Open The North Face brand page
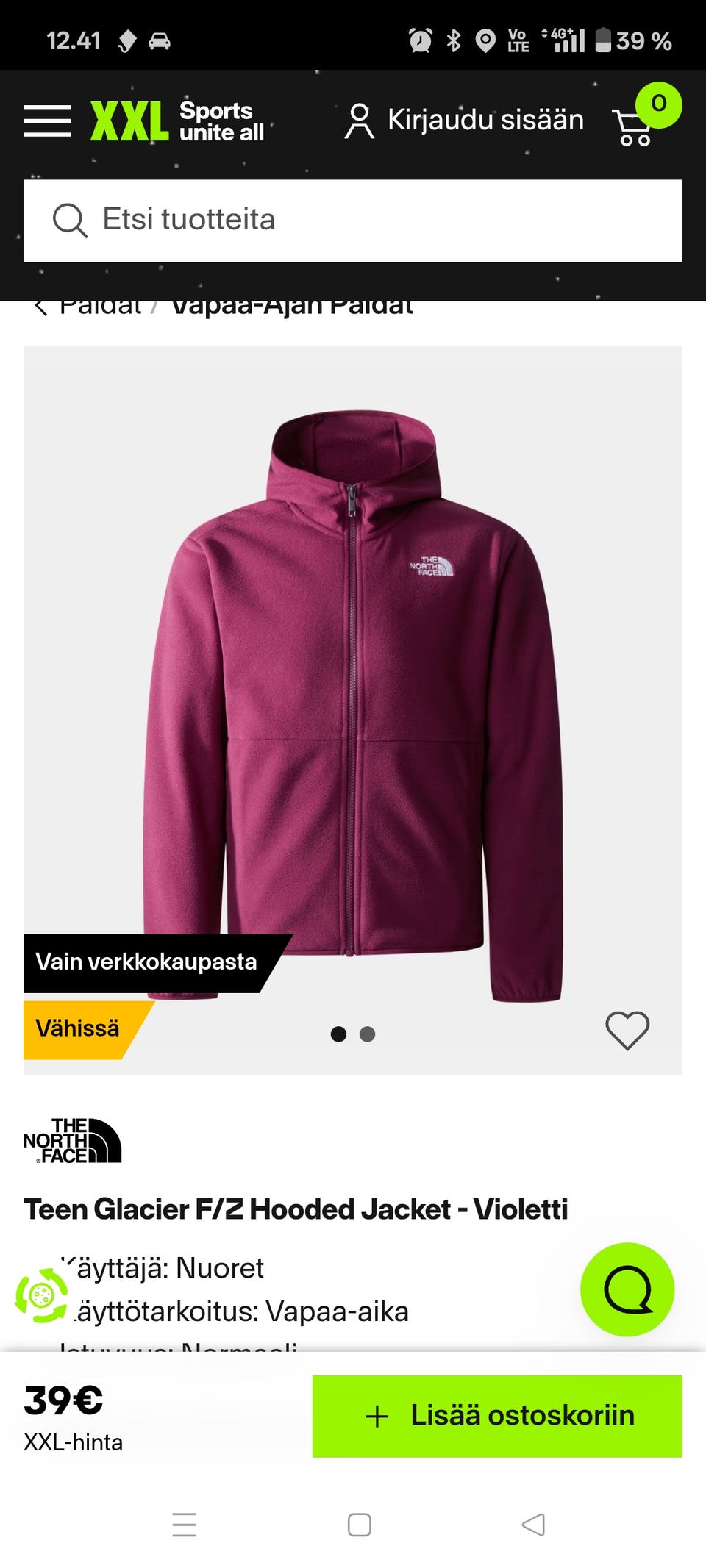706x1568 pixels. (x=72, y=1140)
